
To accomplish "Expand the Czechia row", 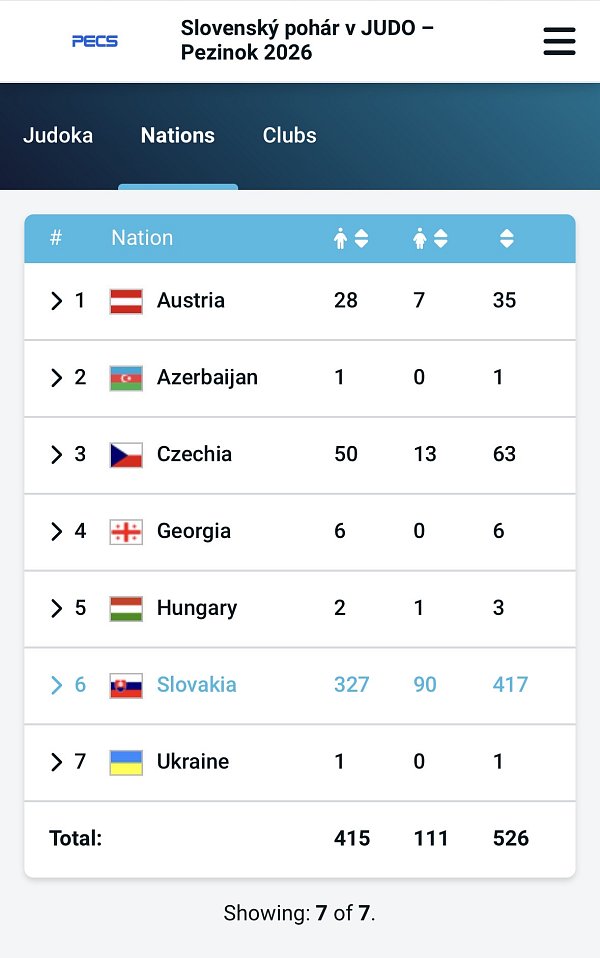I will pyautogui.click(x=57, y=455).
